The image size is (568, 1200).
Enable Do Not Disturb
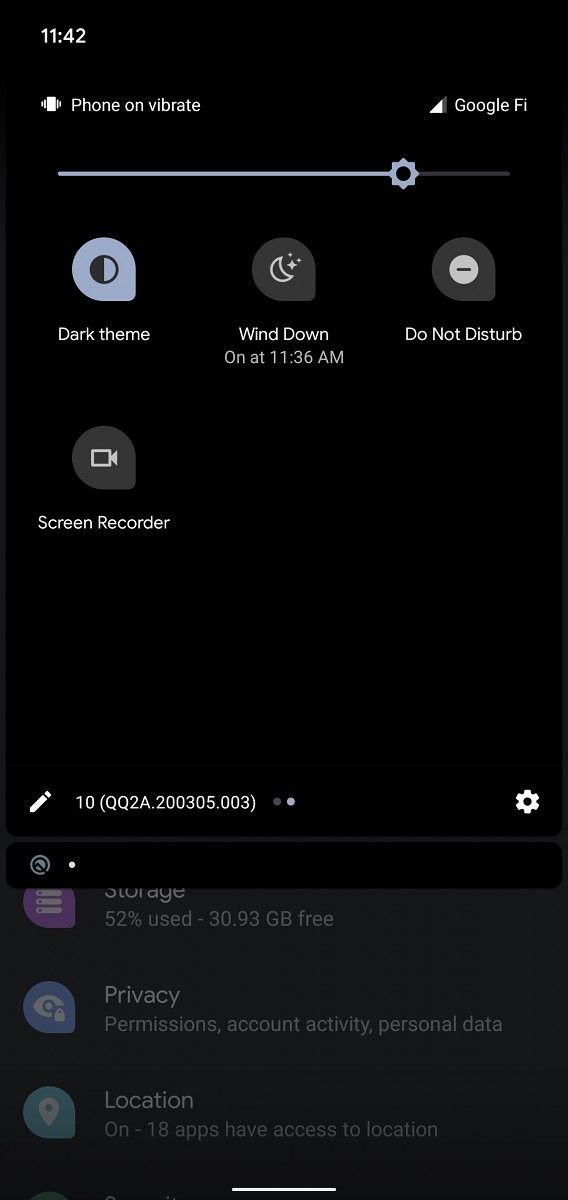tap(463, 270)
